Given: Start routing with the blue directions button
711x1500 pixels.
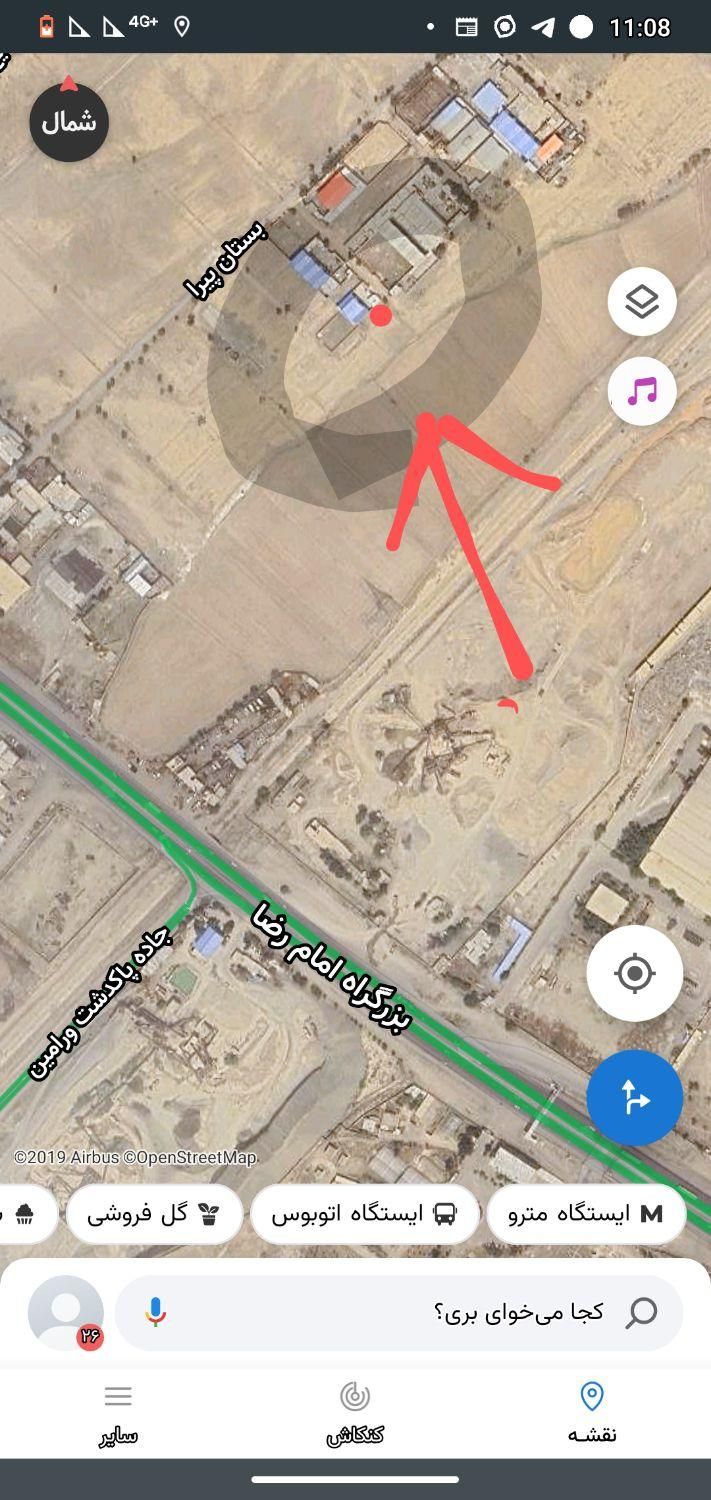Looking at the screenshot, I should coord(634,1098).
